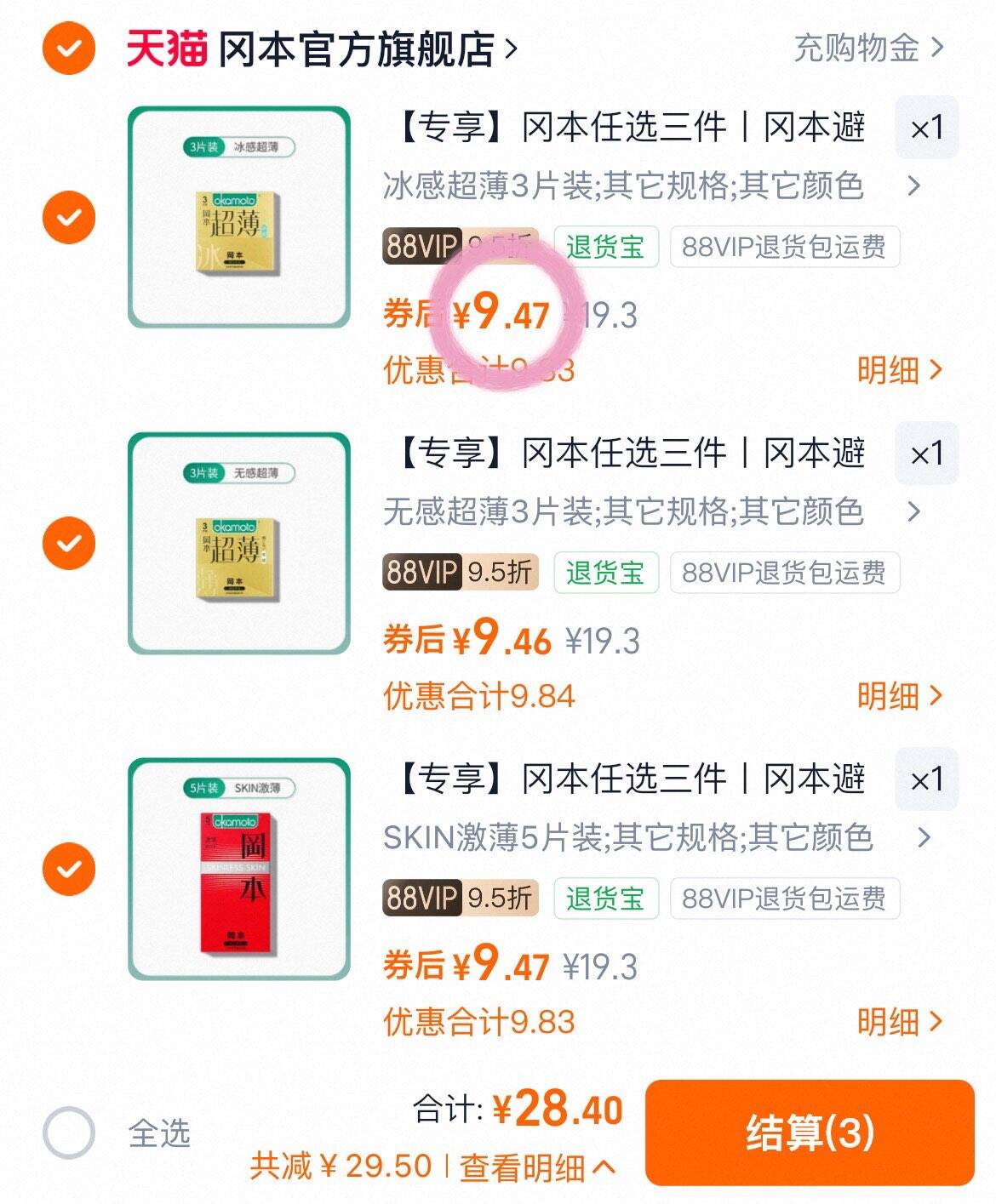
Task: Open the 无感超薄 product thumbnail
Action: 239,543
